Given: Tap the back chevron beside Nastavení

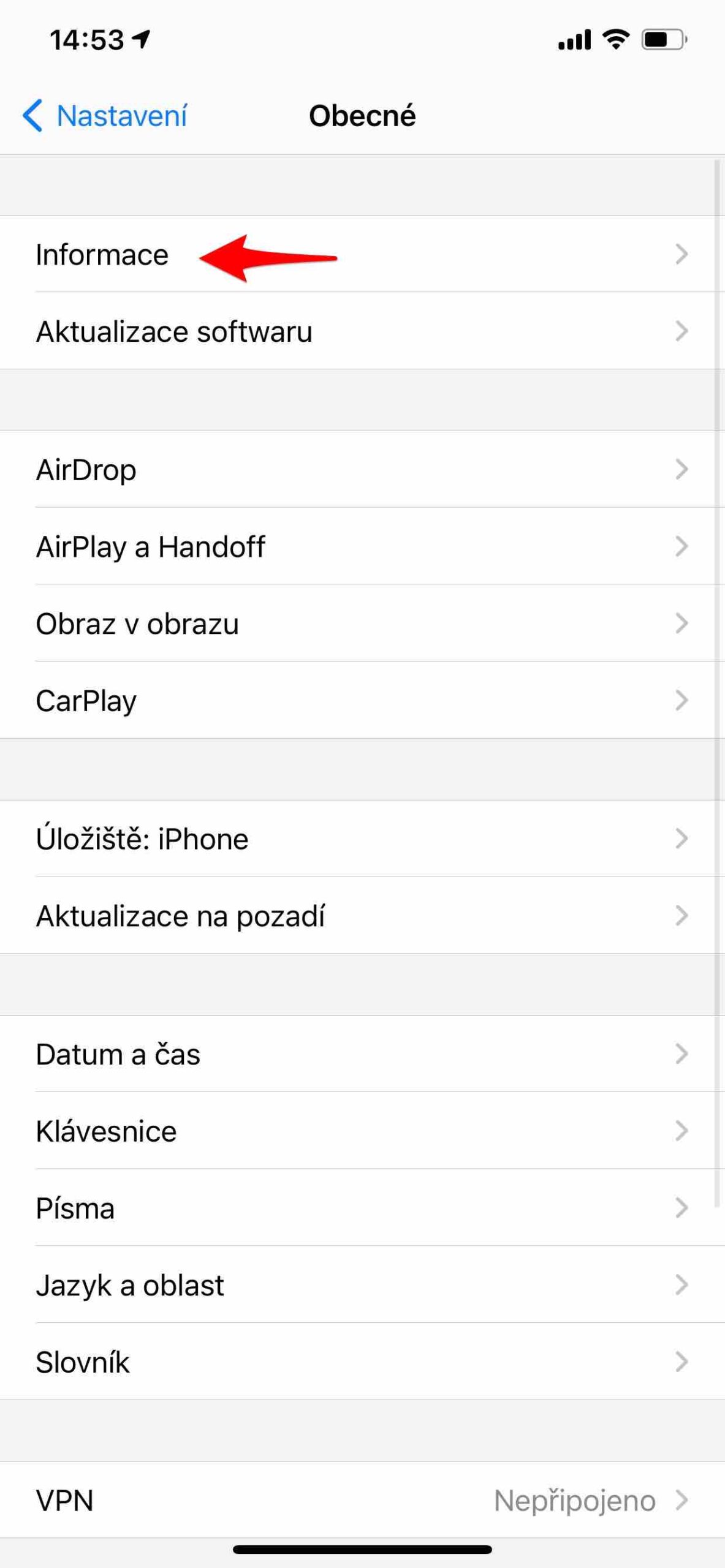Looking at the screenshot, I should (x=32, y=115).
